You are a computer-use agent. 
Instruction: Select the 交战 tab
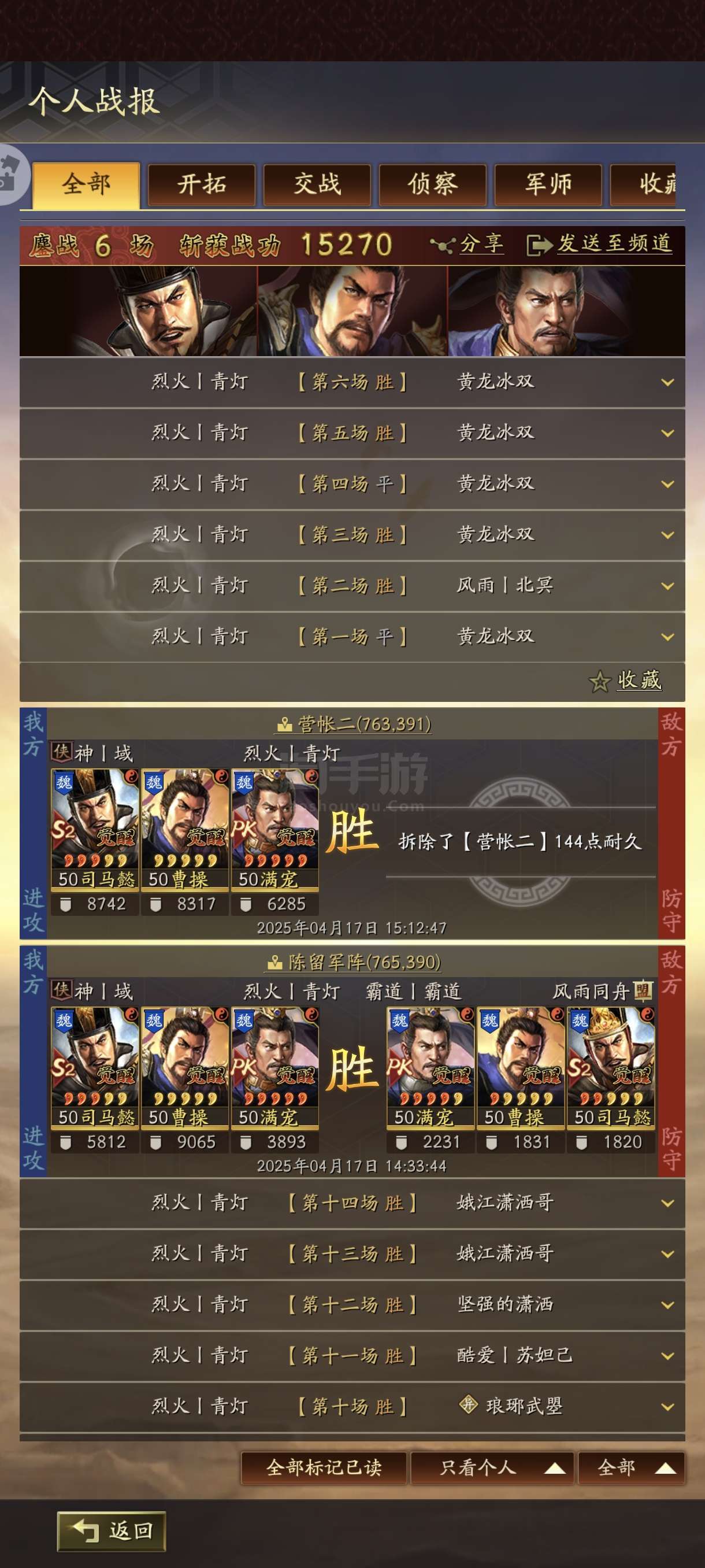(317, 184)
